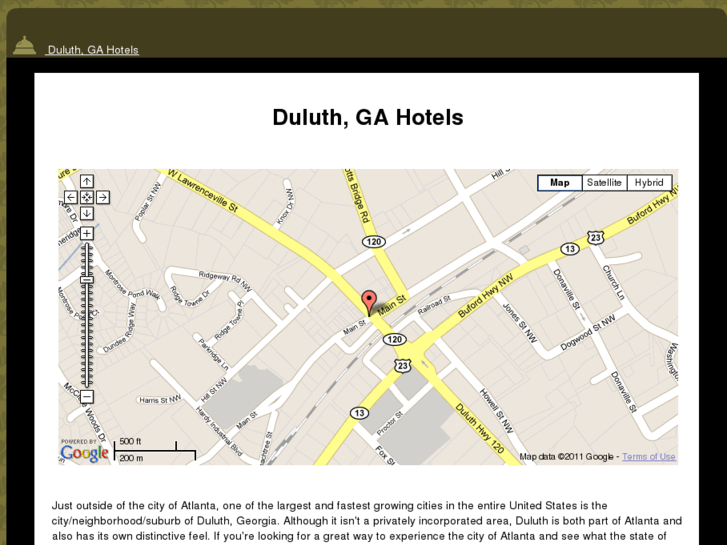Pan the map left
This screenshot has width=727, height=545.
(x=72, y=197)
